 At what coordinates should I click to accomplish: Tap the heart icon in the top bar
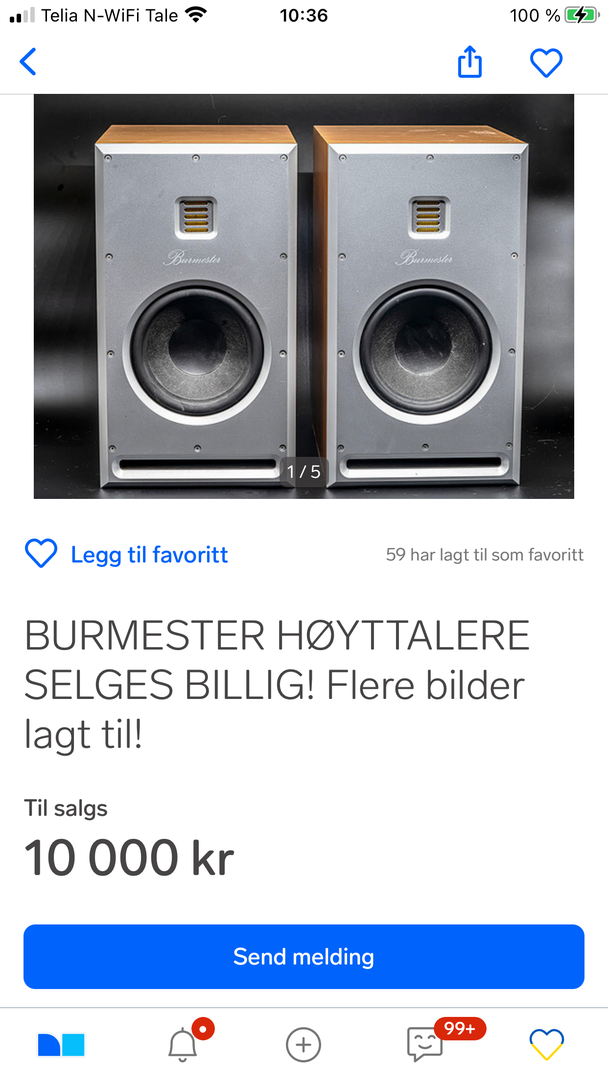pyautogui.click(x=546, y=63)
